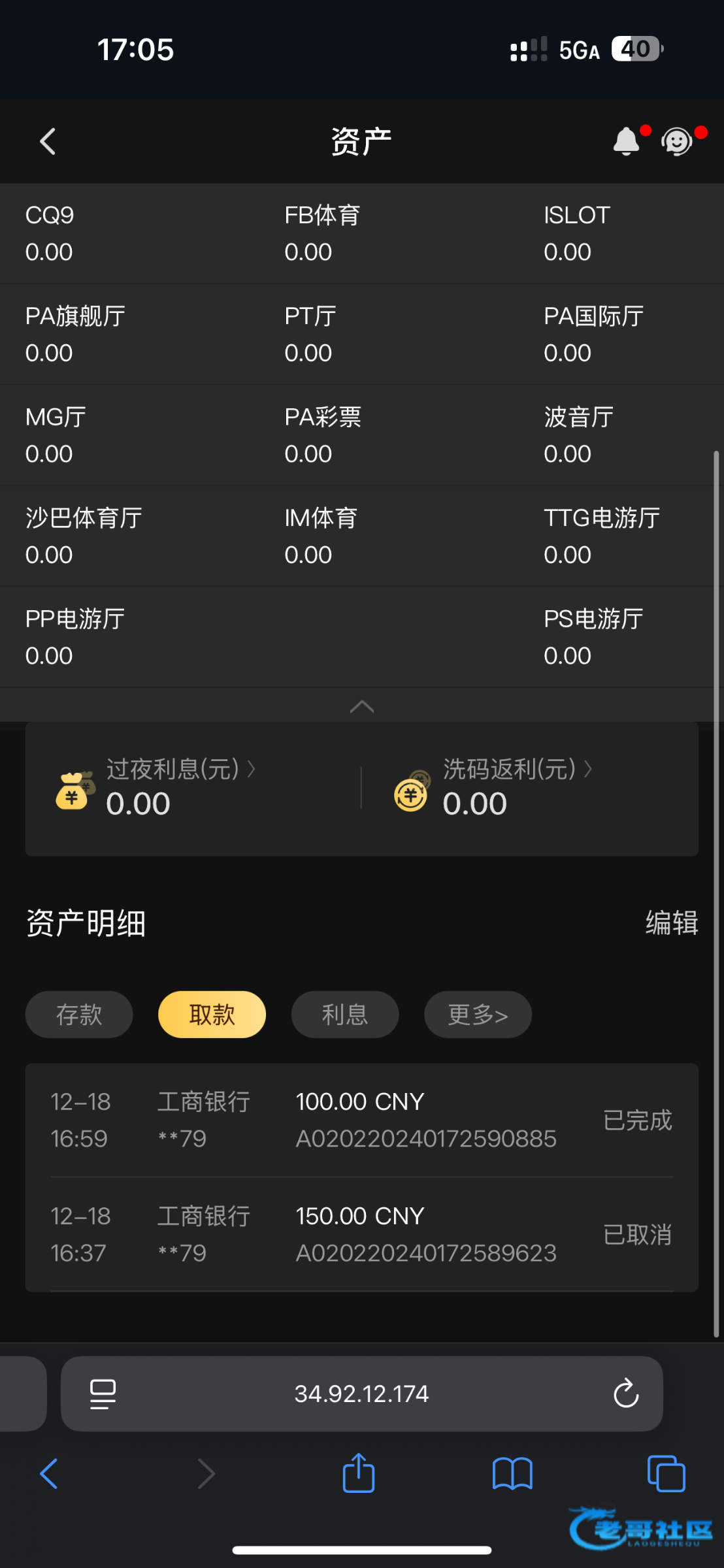Tap the browser address bar 34.92.12.174

[361, 1394]
